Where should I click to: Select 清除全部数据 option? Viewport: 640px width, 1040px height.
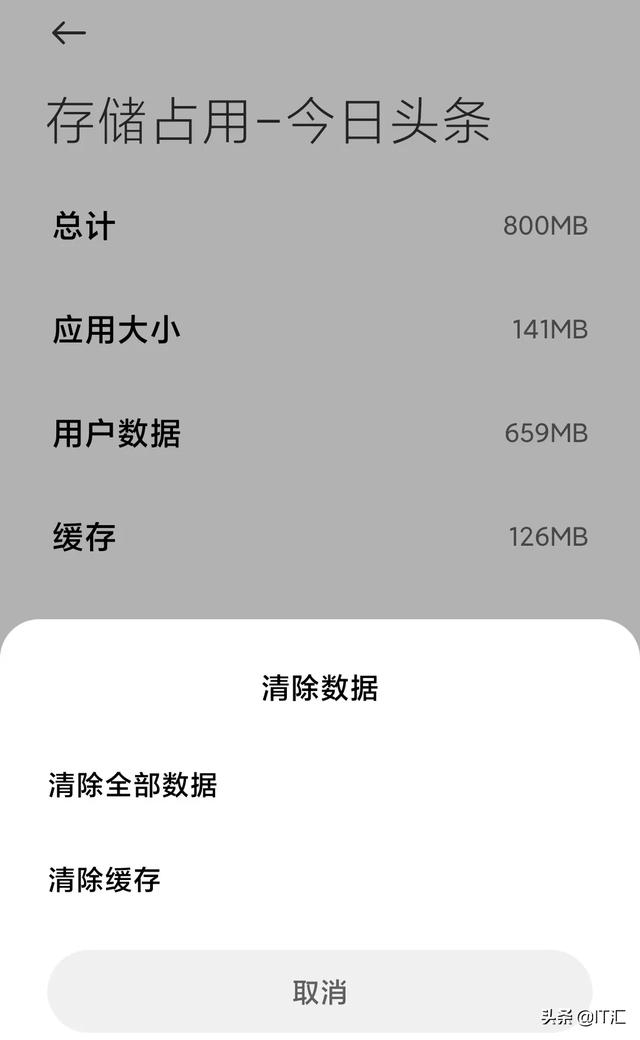[x=133, y=785]
